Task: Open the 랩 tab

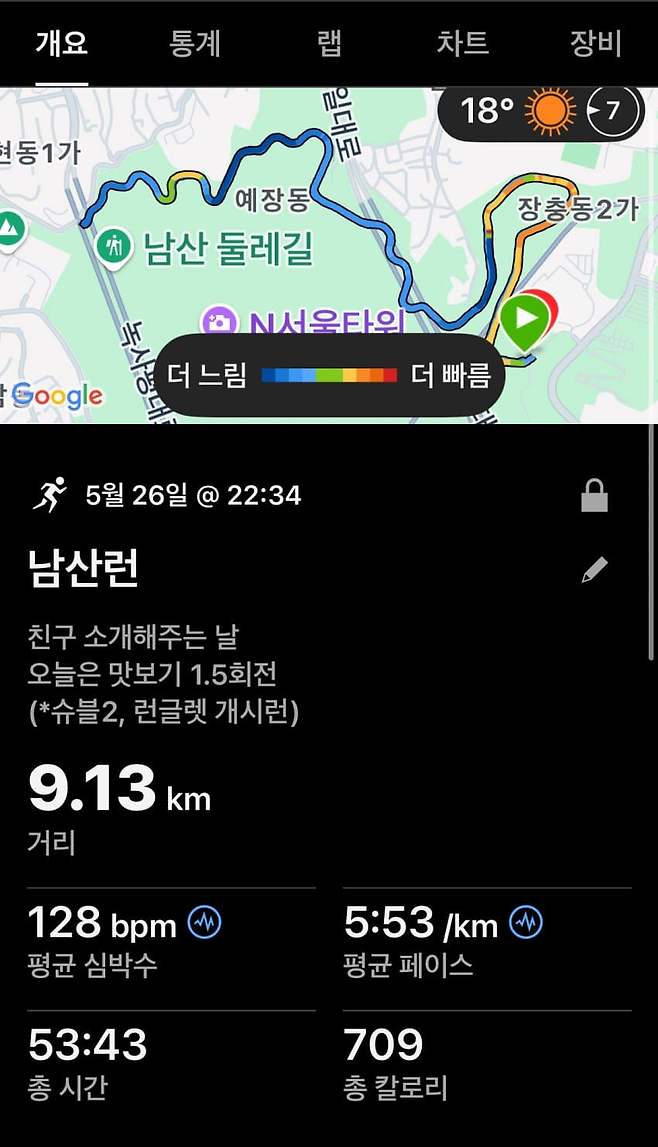Action: [329, 44]
